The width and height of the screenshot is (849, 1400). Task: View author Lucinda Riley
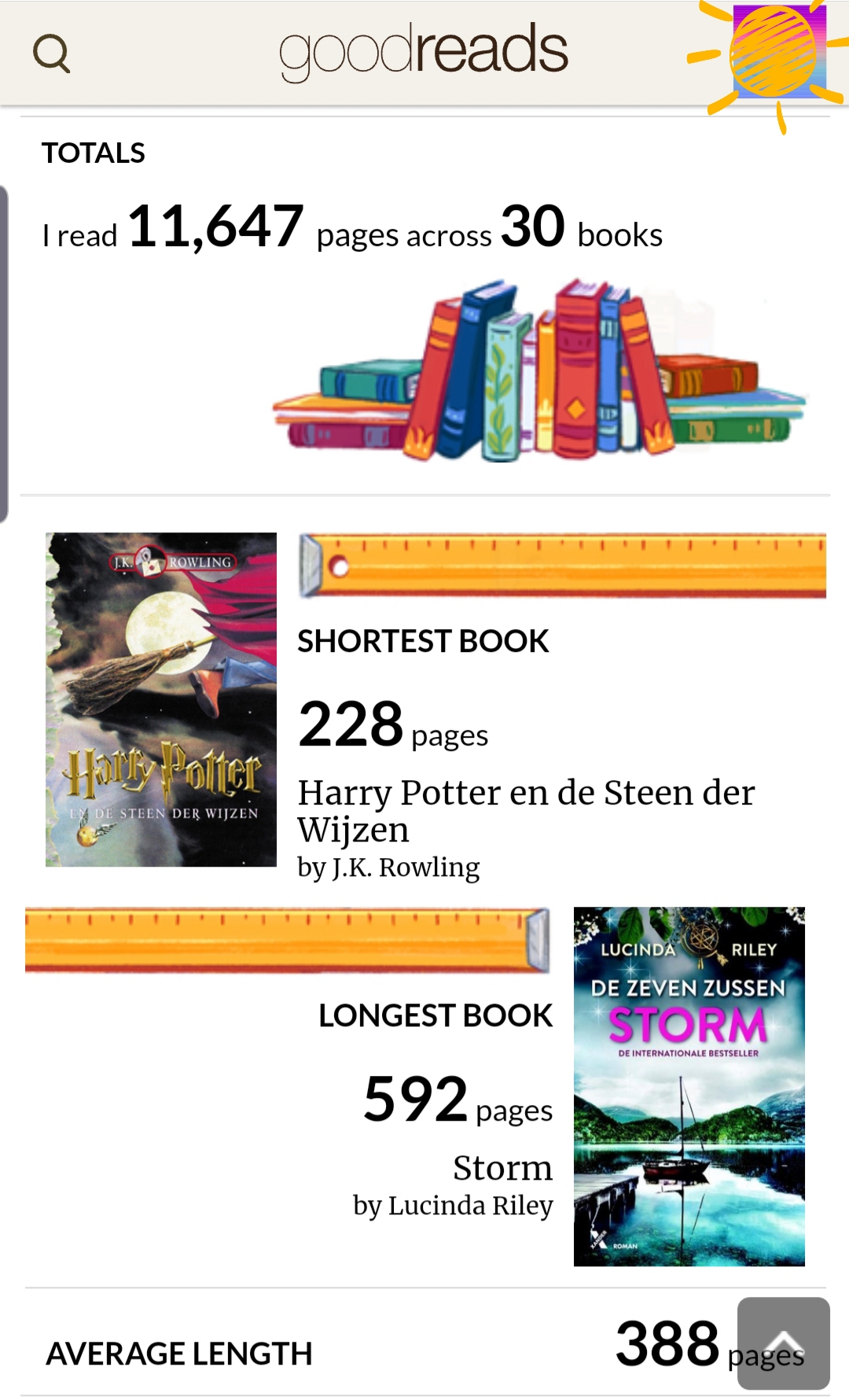pyautogui.click(x=471, y=1206)
